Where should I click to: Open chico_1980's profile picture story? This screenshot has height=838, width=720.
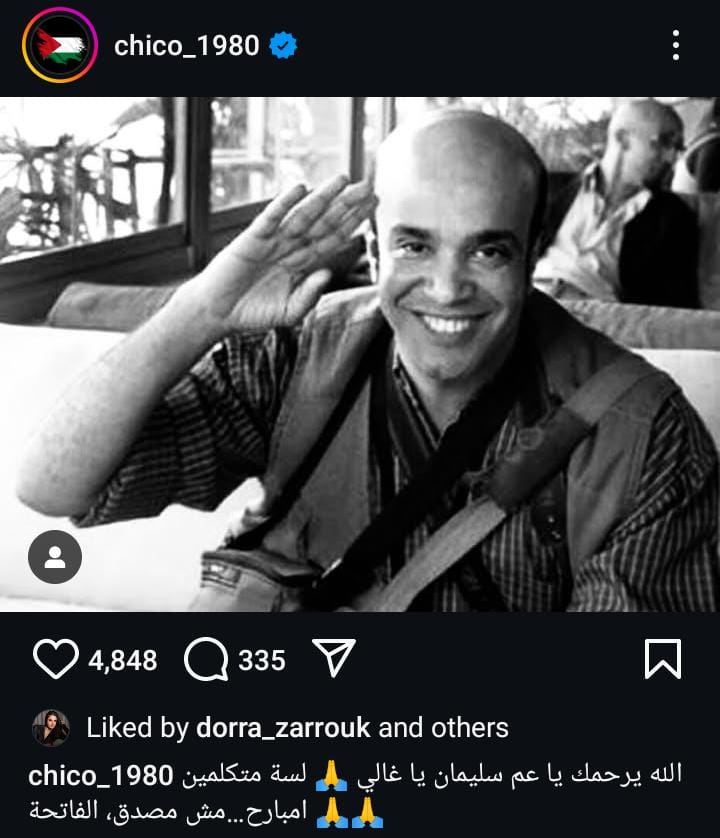[59, 45]
